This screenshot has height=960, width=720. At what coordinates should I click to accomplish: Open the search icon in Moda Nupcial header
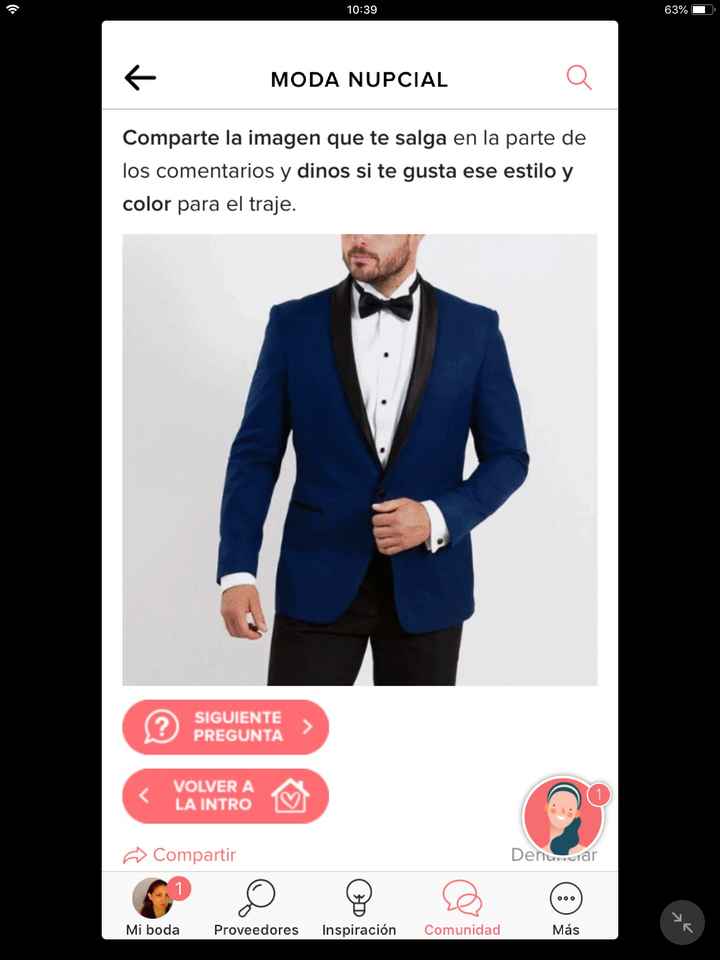(x=578, y=77)
